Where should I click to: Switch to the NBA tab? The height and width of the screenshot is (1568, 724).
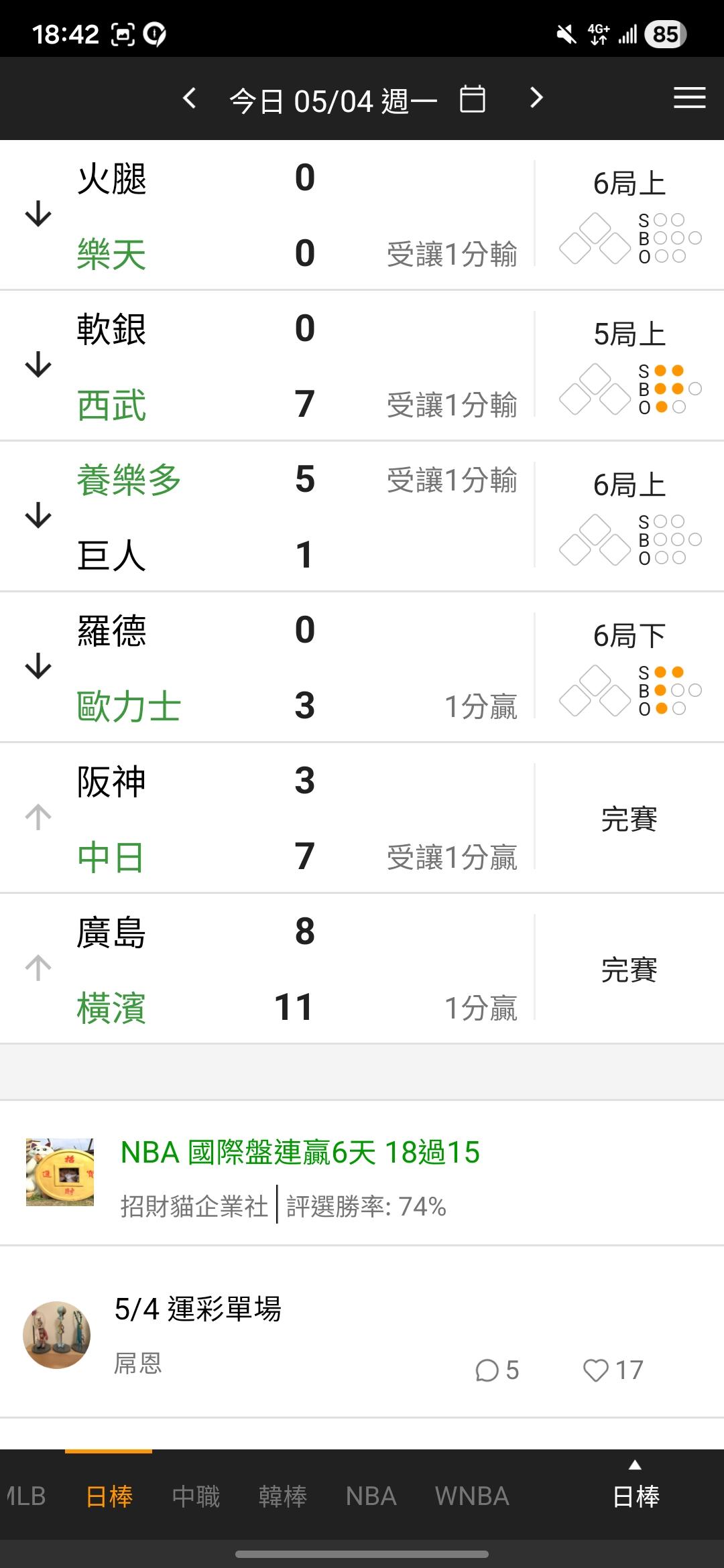pyautogui.click(x=371, y=1496)
